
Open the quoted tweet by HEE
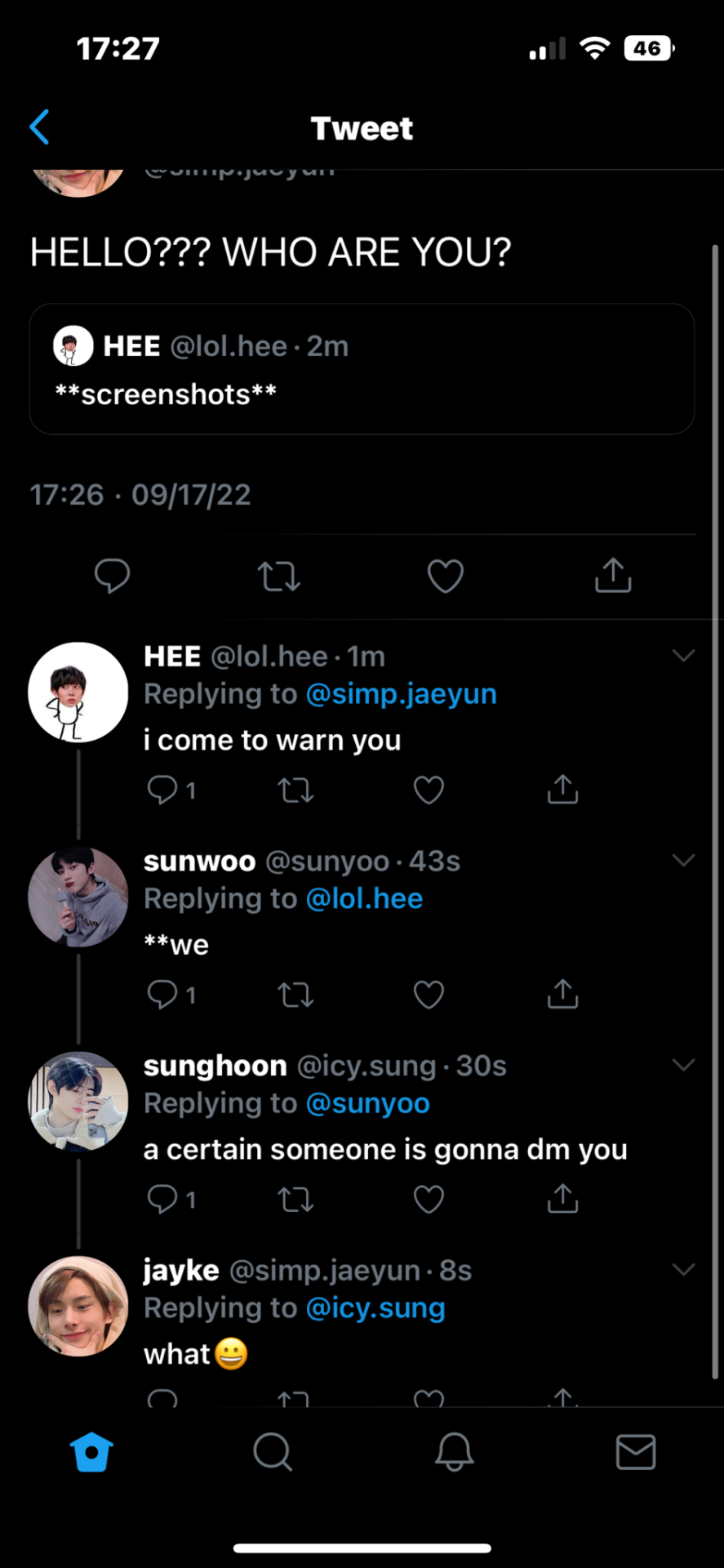tap(362, 369)
